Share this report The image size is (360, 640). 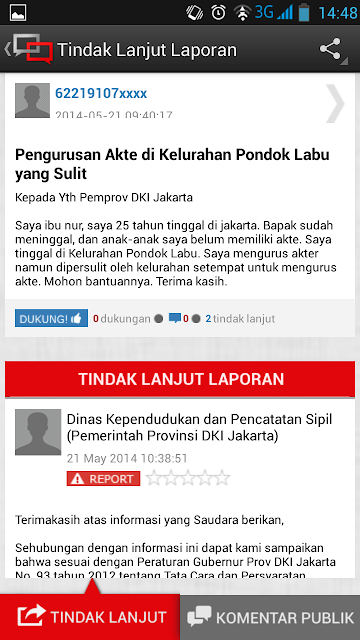click(x=331, y=49)
